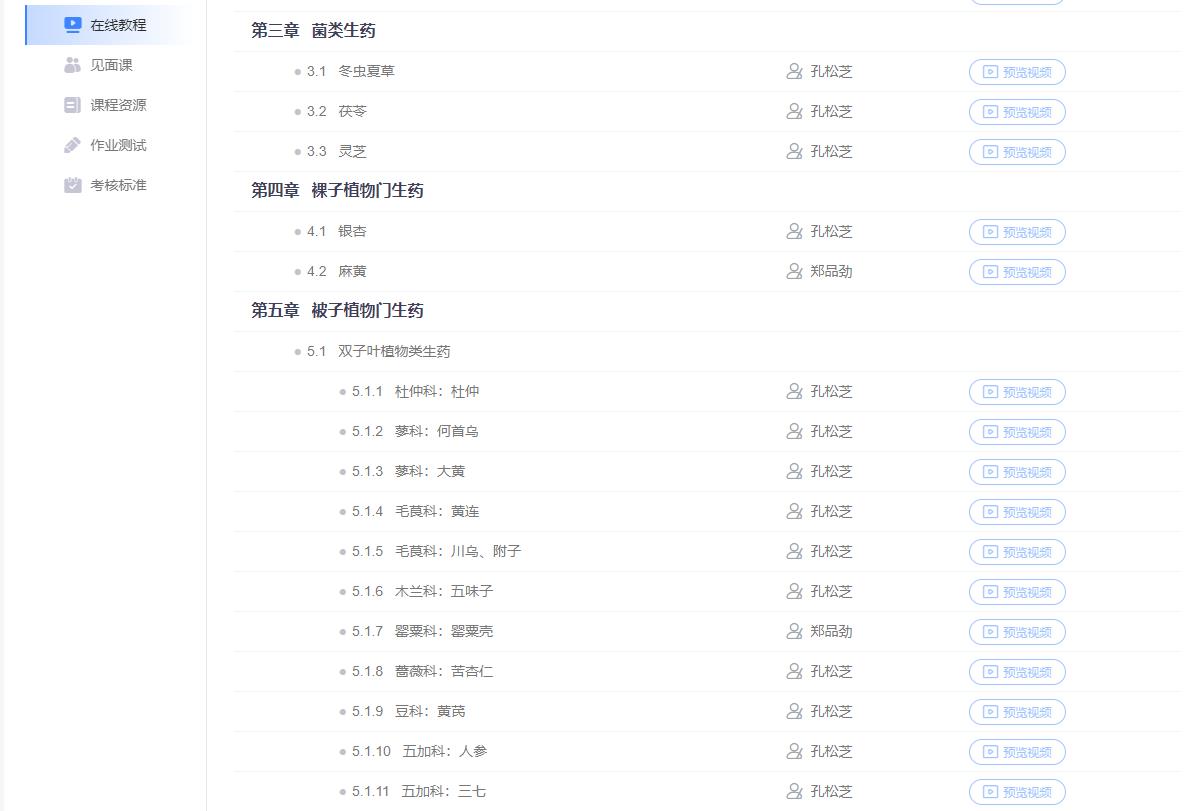1200x811 pixels.
Task: Tap 预览视频 for 5.1.7 罂粟科:罂粟壳
Action: (1016, 632)
